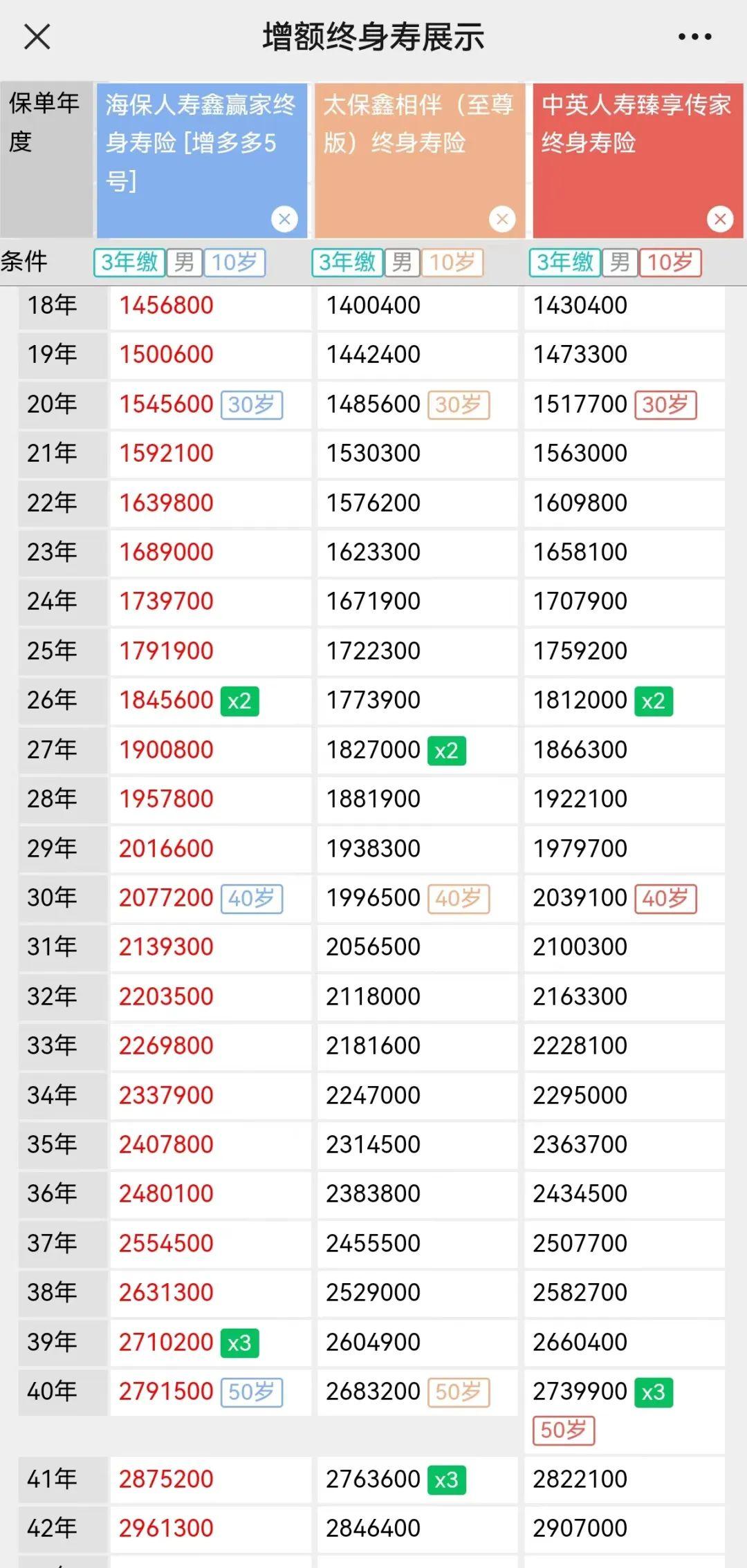Edit the 男 gender chip under 太保鑫相伴
The height and width of the screenshot is (1568, 747).
(x=402, y=263)
